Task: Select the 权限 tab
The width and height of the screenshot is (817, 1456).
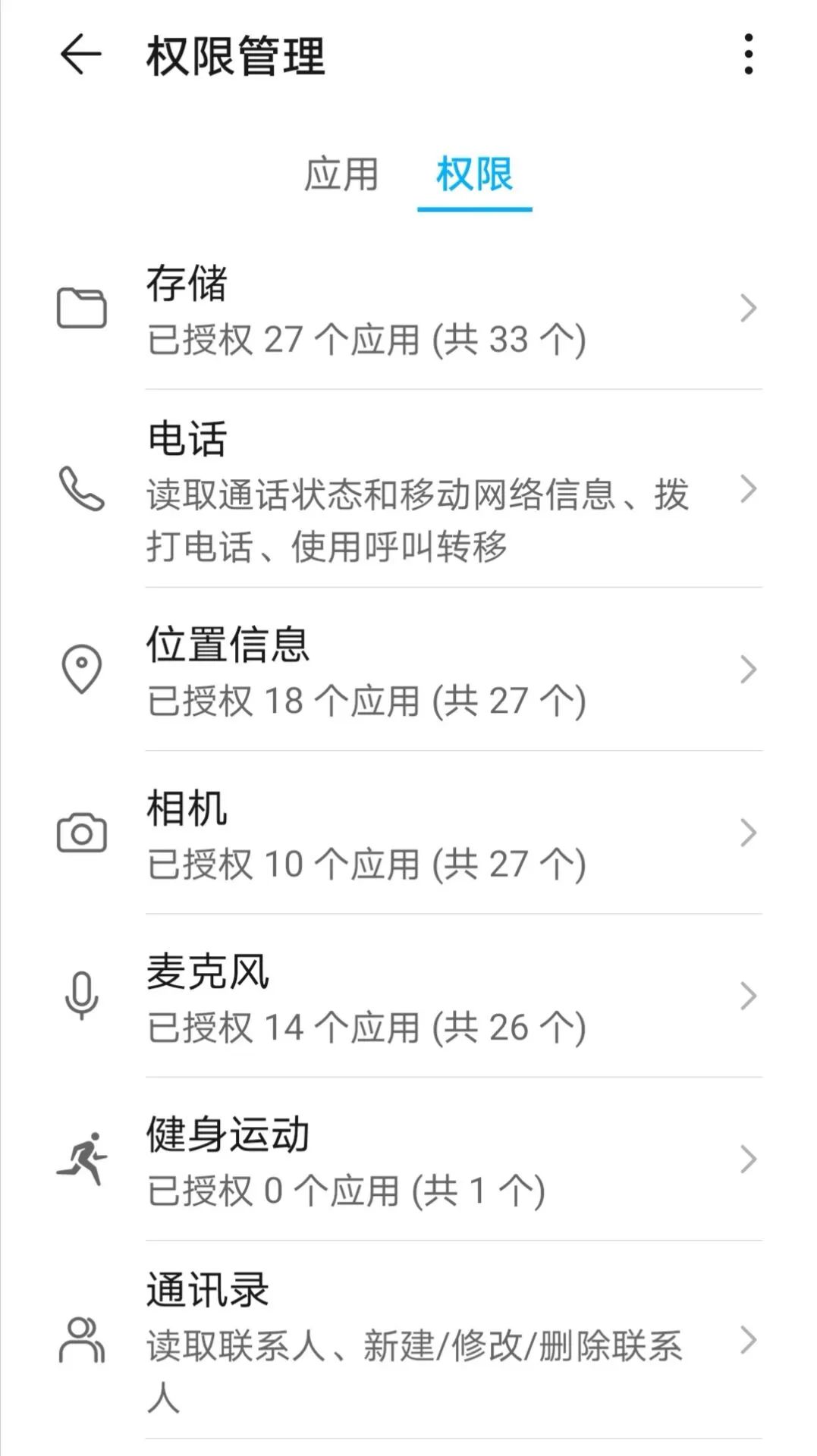Action: [x=475, y=176]
